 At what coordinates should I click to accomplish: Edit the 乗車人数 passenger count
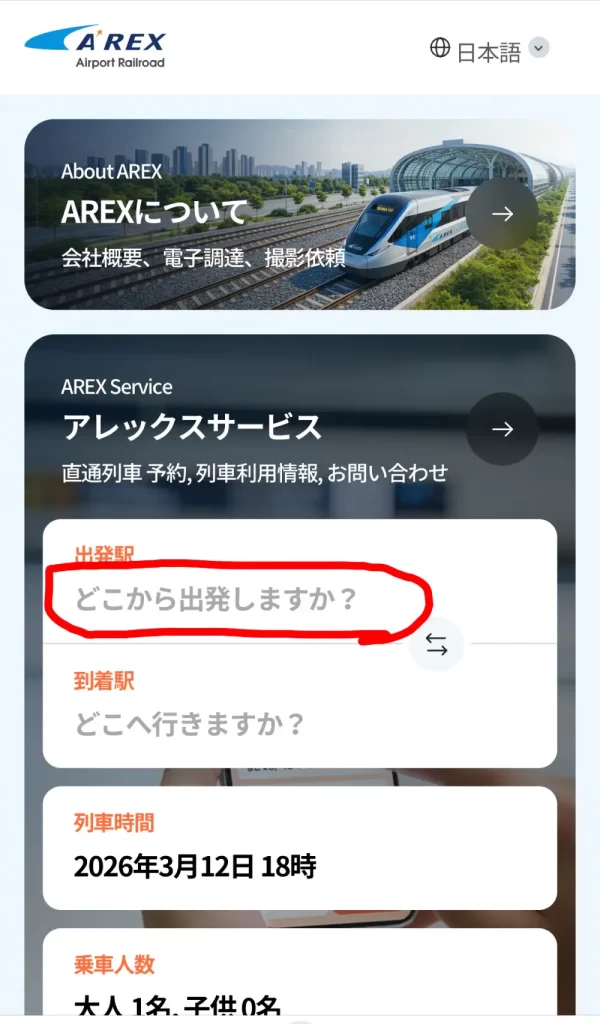299,985
